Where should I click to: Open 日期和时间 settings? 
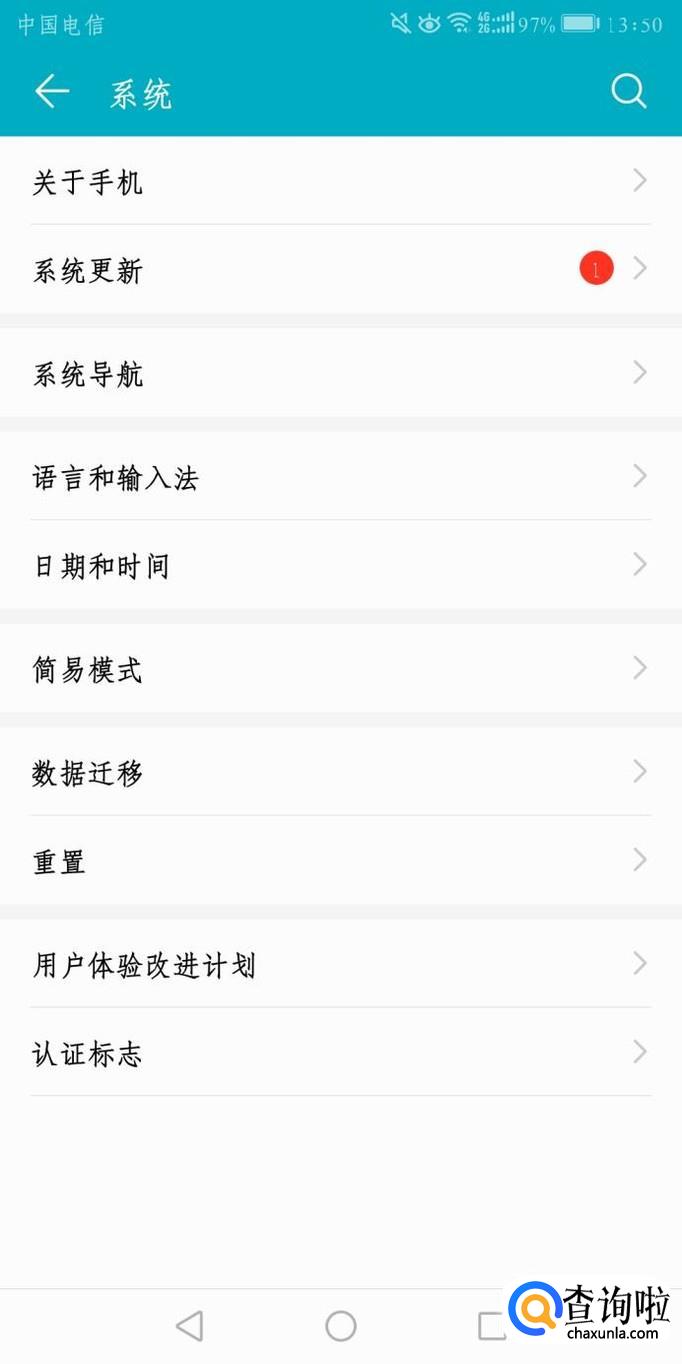click(340, 565)
